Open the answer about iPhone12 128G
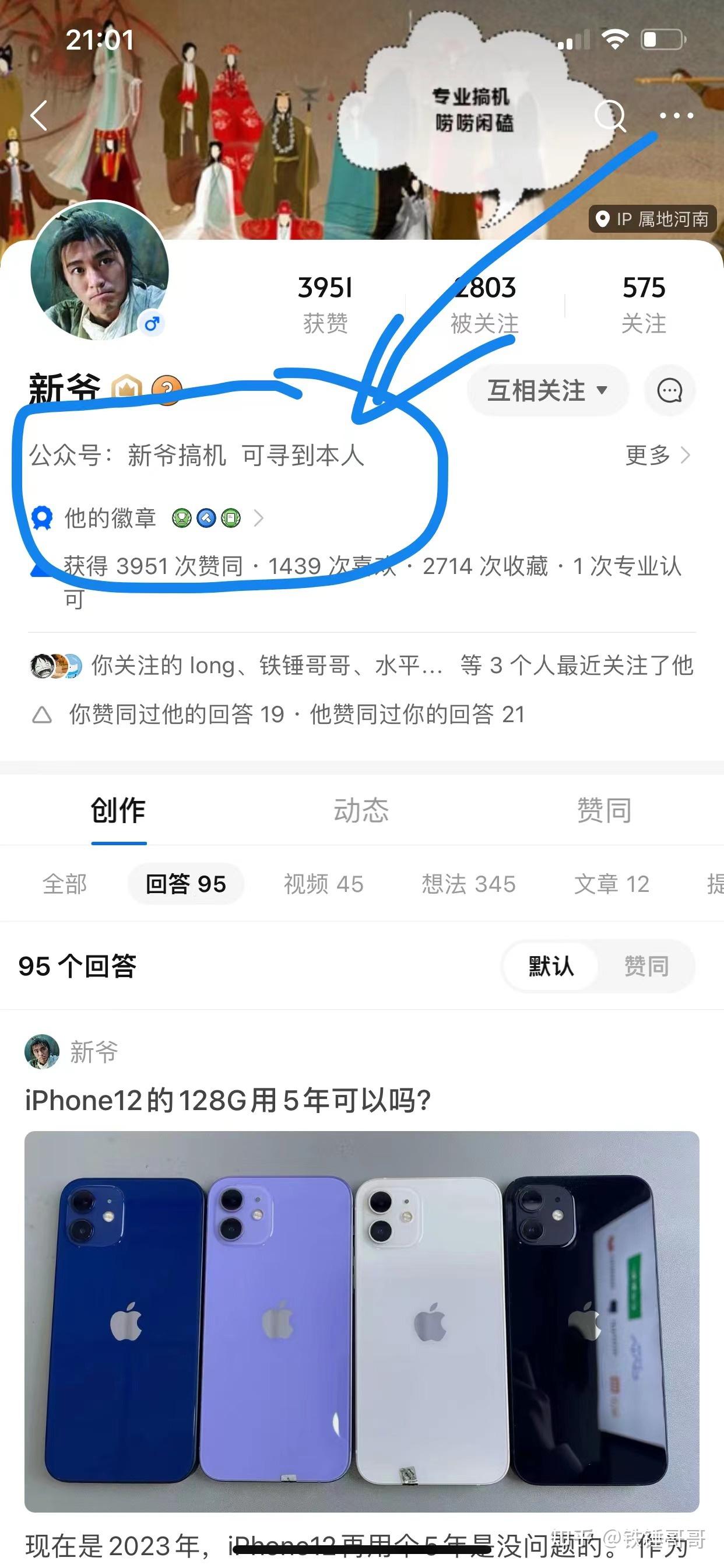Viewport: 724px width, 1568px height. [228, 1100]
